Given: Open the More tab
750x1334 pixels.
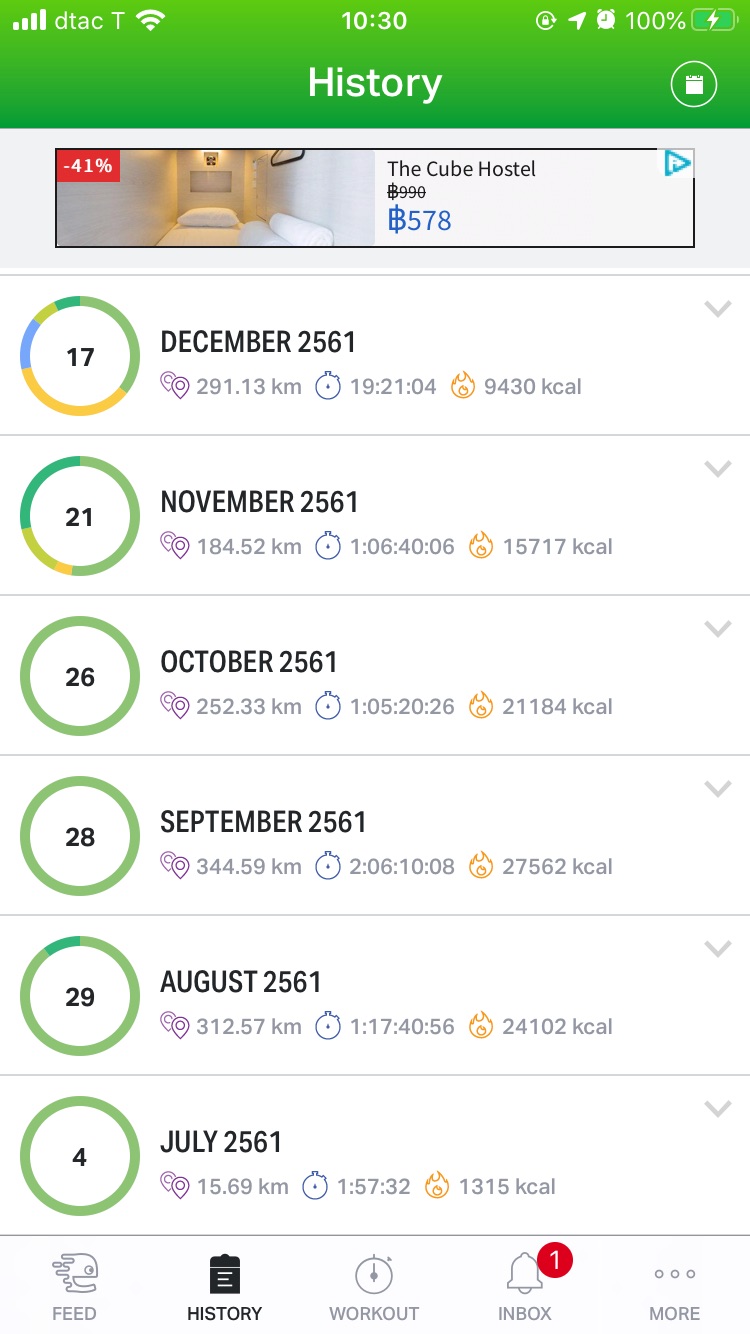Looking at the screenshot, I should coord(675,1286).
